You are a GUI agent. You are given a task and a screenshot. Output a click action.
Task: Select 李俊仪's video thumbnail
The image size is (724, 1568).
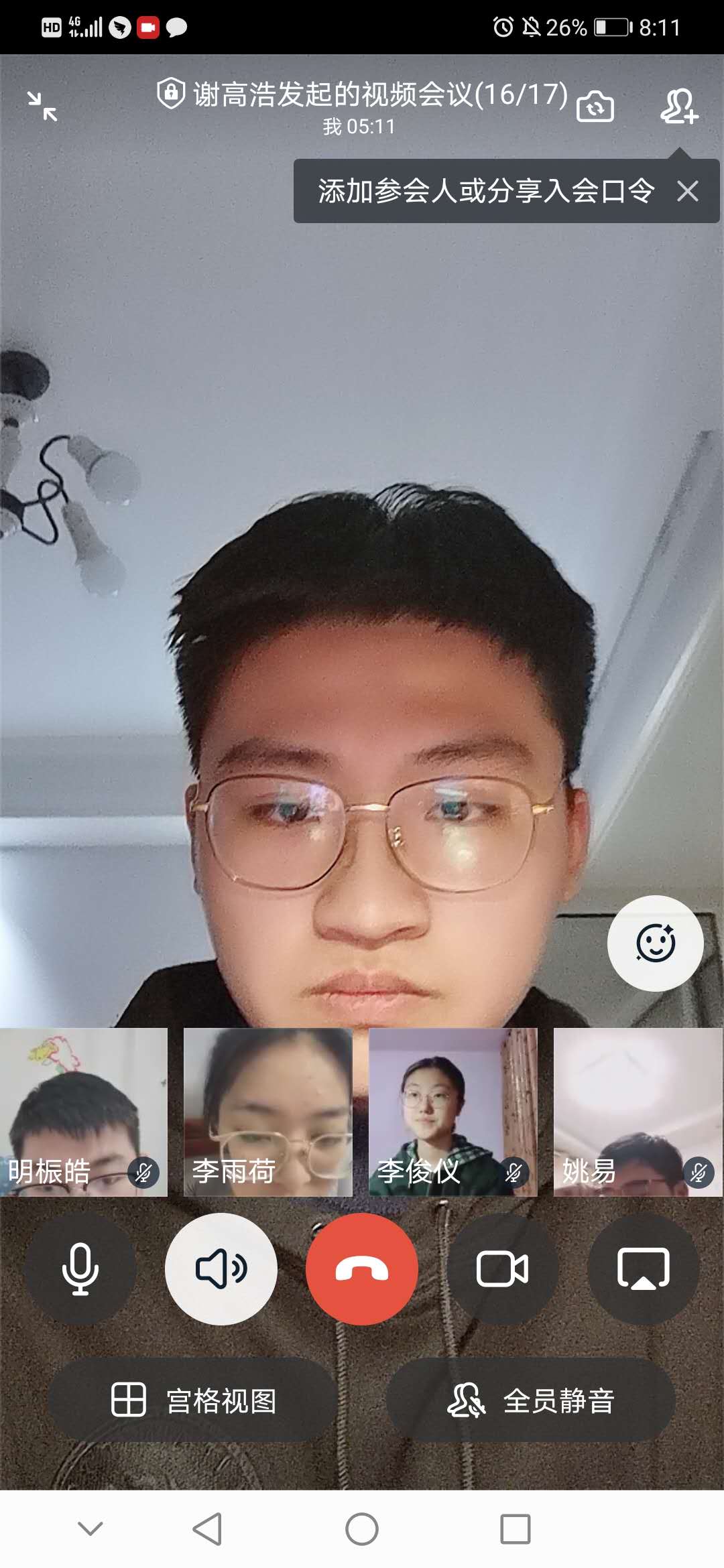453,1112
